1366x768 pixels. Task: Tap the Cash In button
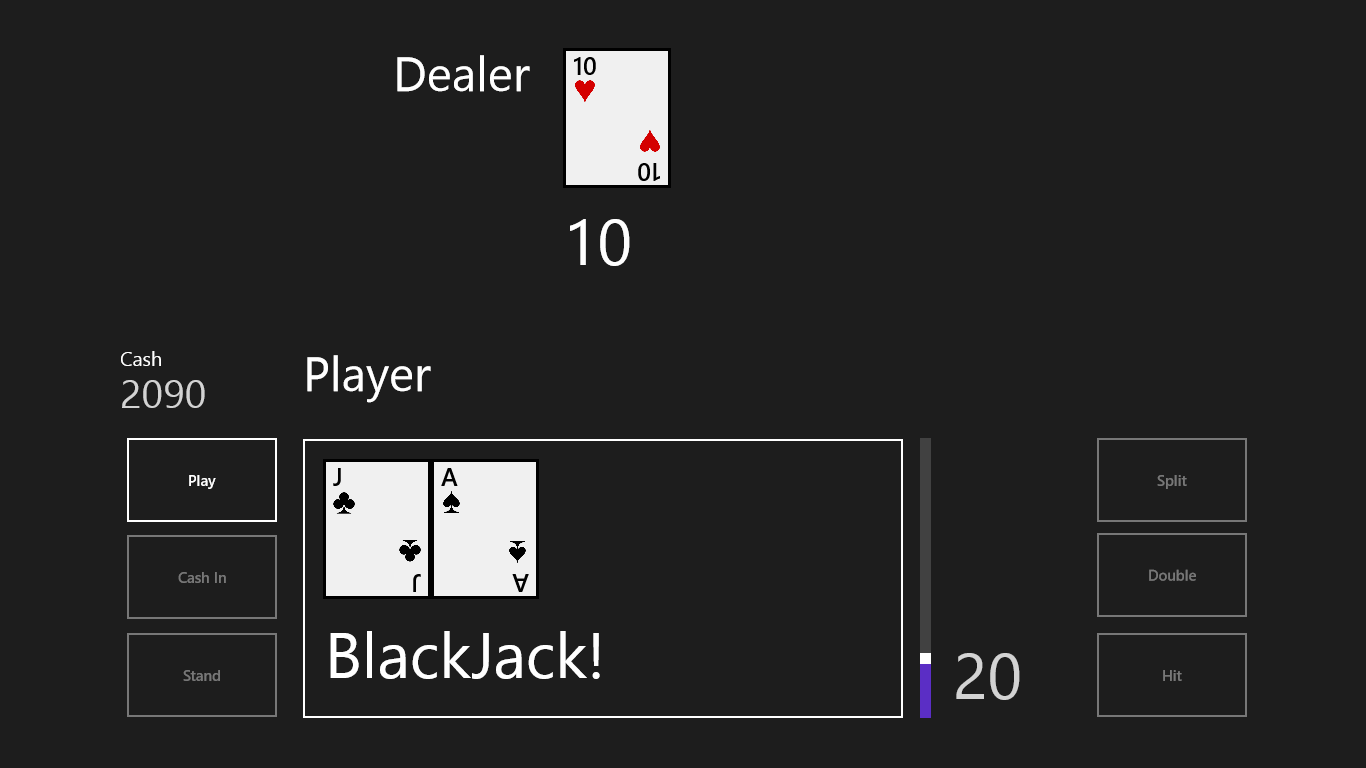tap(202, 577)
